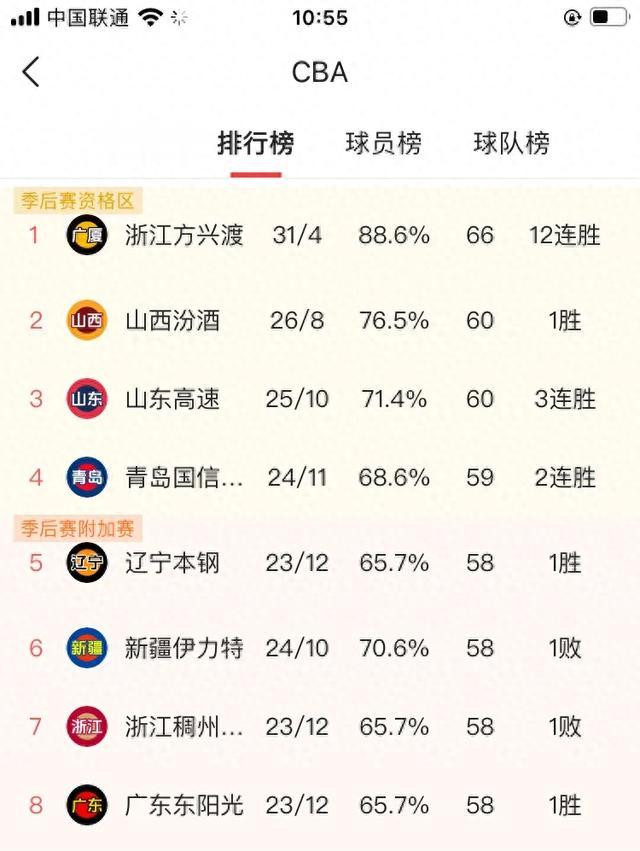Open the 新疆伊力特 team row
The image size is (640, 851).
coord(320,648)
